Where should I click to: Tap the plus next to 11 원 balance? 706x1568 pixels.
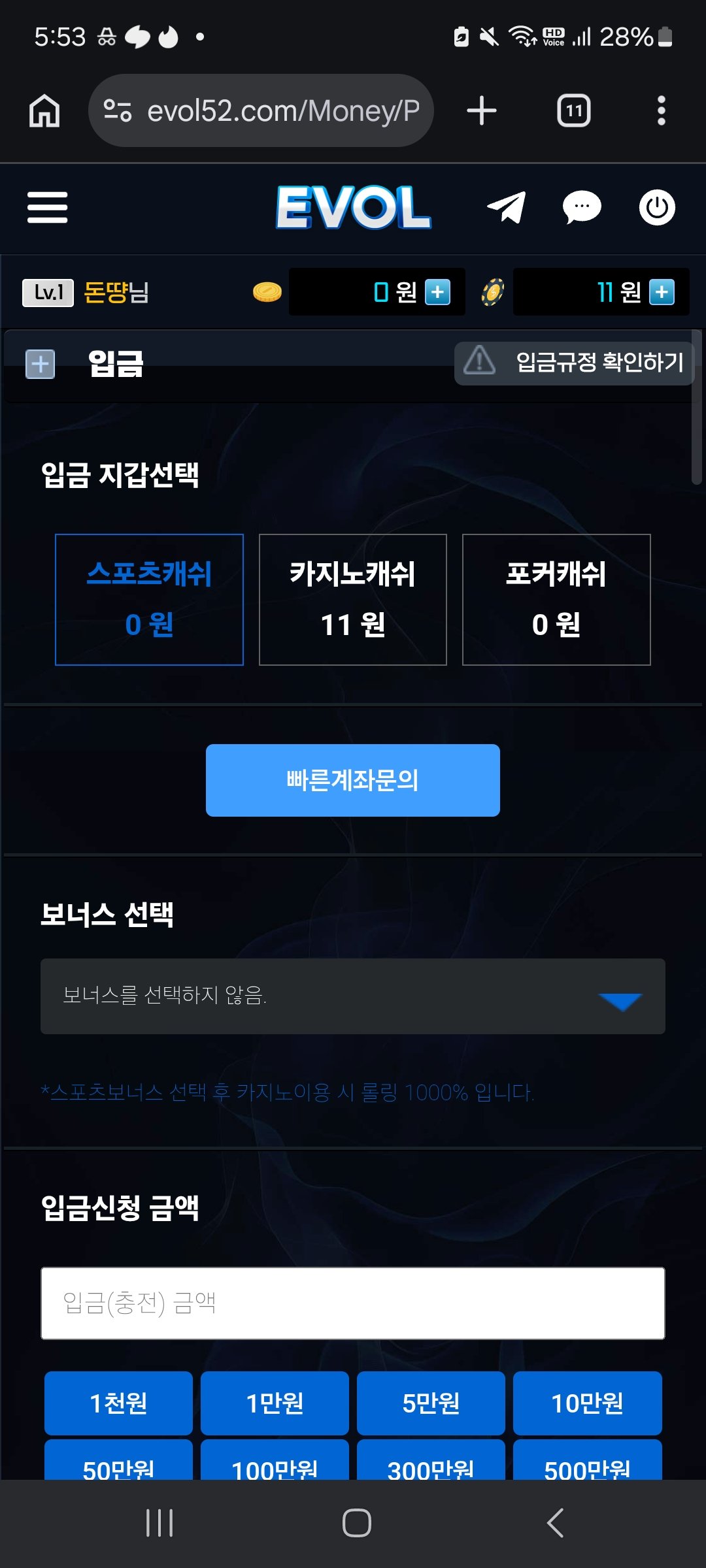point(662,292)
